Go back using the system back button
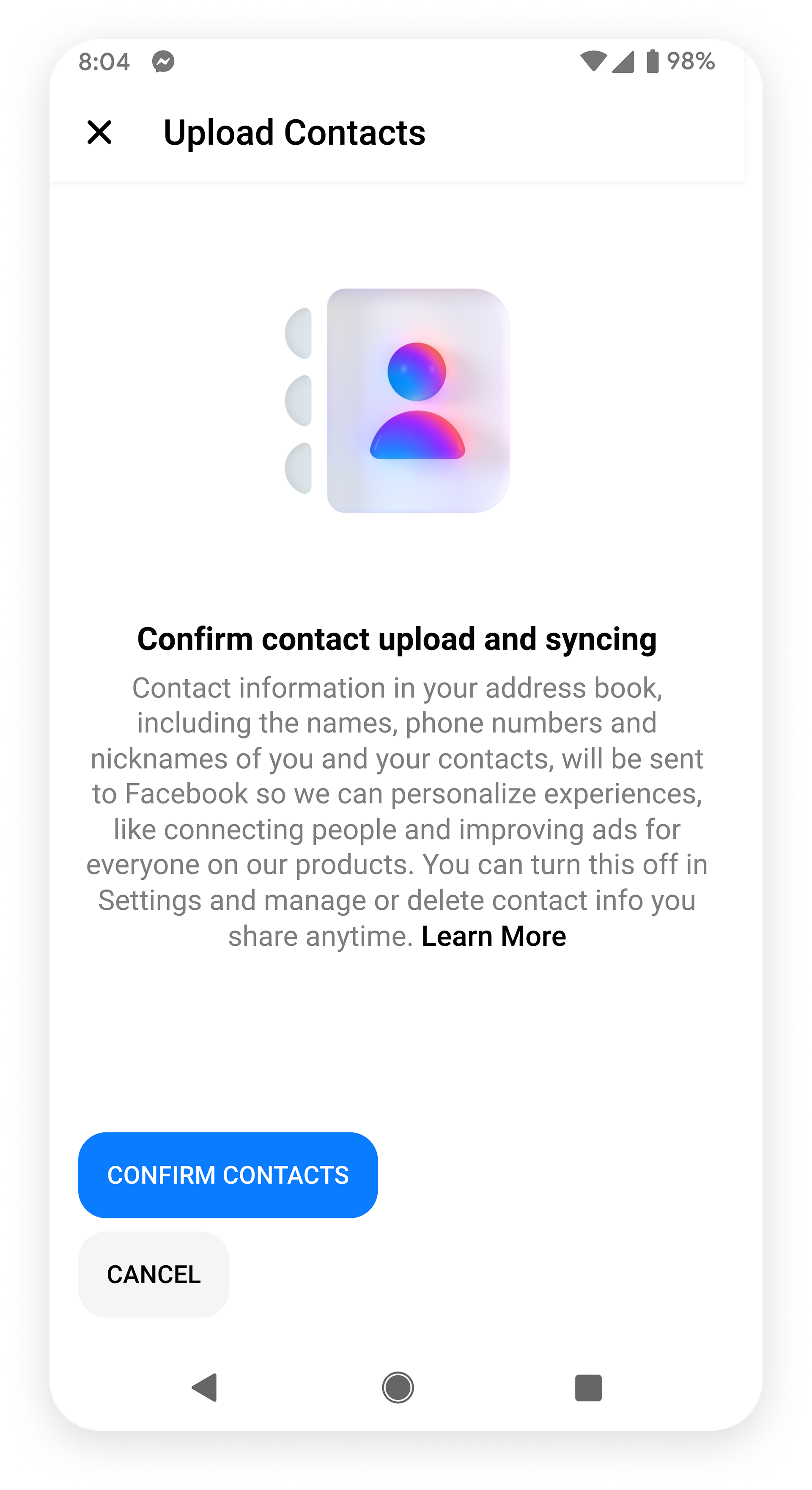 [205, 1387]
